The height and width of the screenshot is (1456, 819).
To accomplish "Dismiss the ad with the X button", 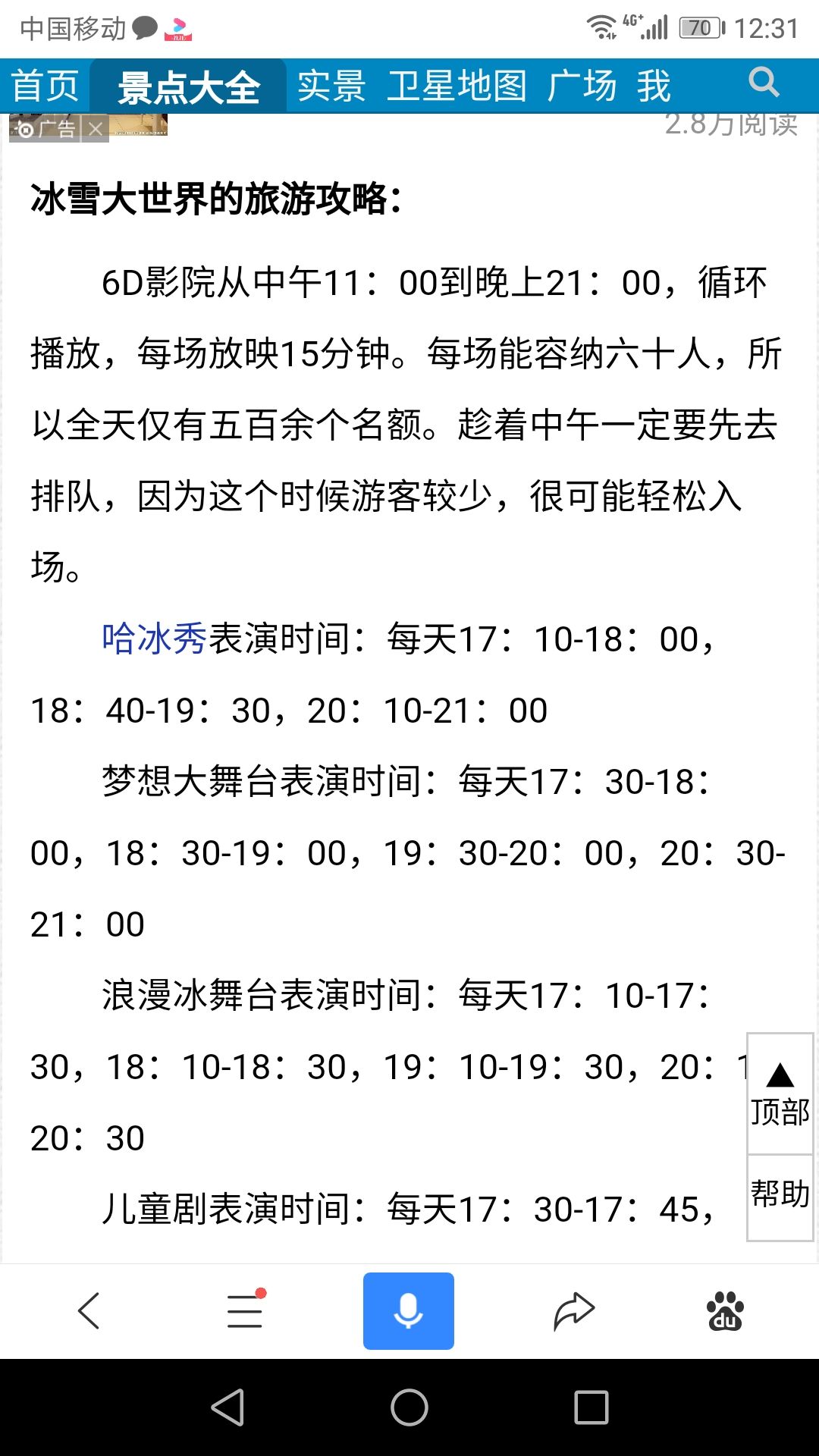I will coord(95,129).
